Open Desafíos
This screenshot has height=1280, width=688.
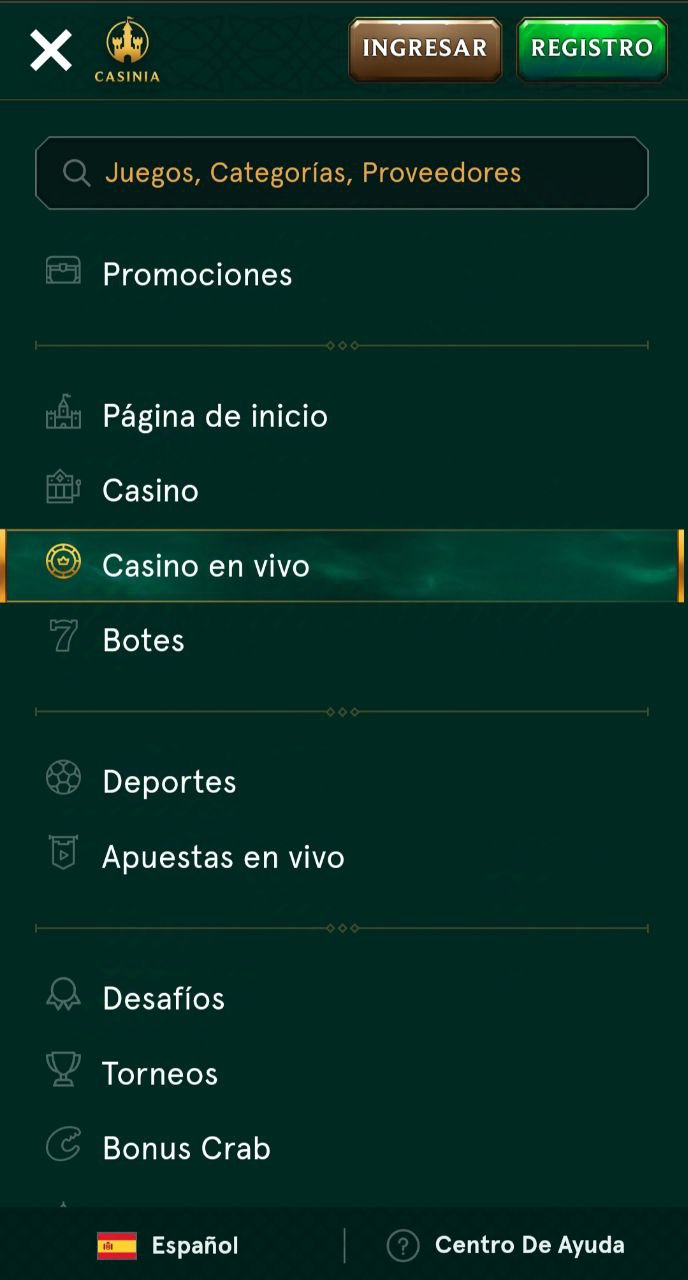pos(344,998)
